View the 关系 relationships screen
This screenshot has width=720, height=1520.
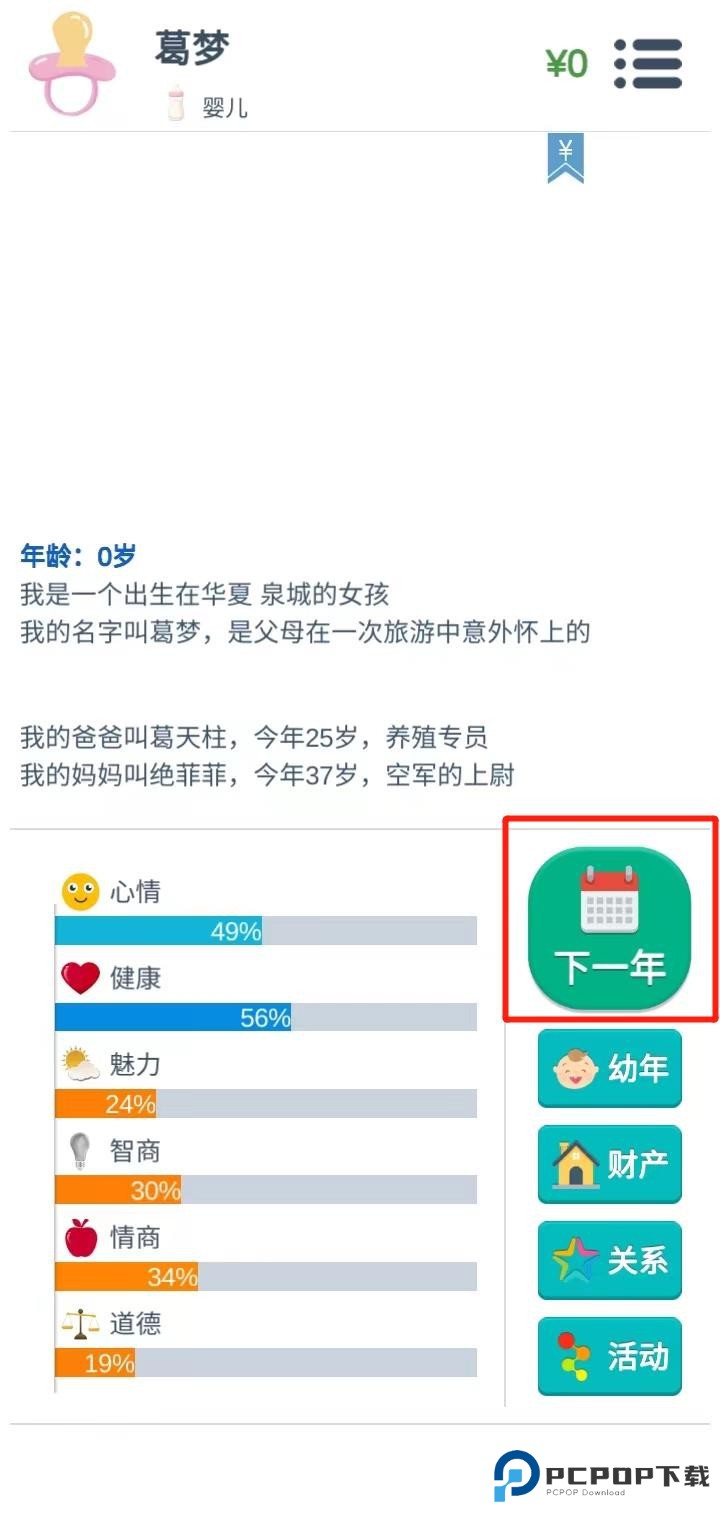[610, 1260]
